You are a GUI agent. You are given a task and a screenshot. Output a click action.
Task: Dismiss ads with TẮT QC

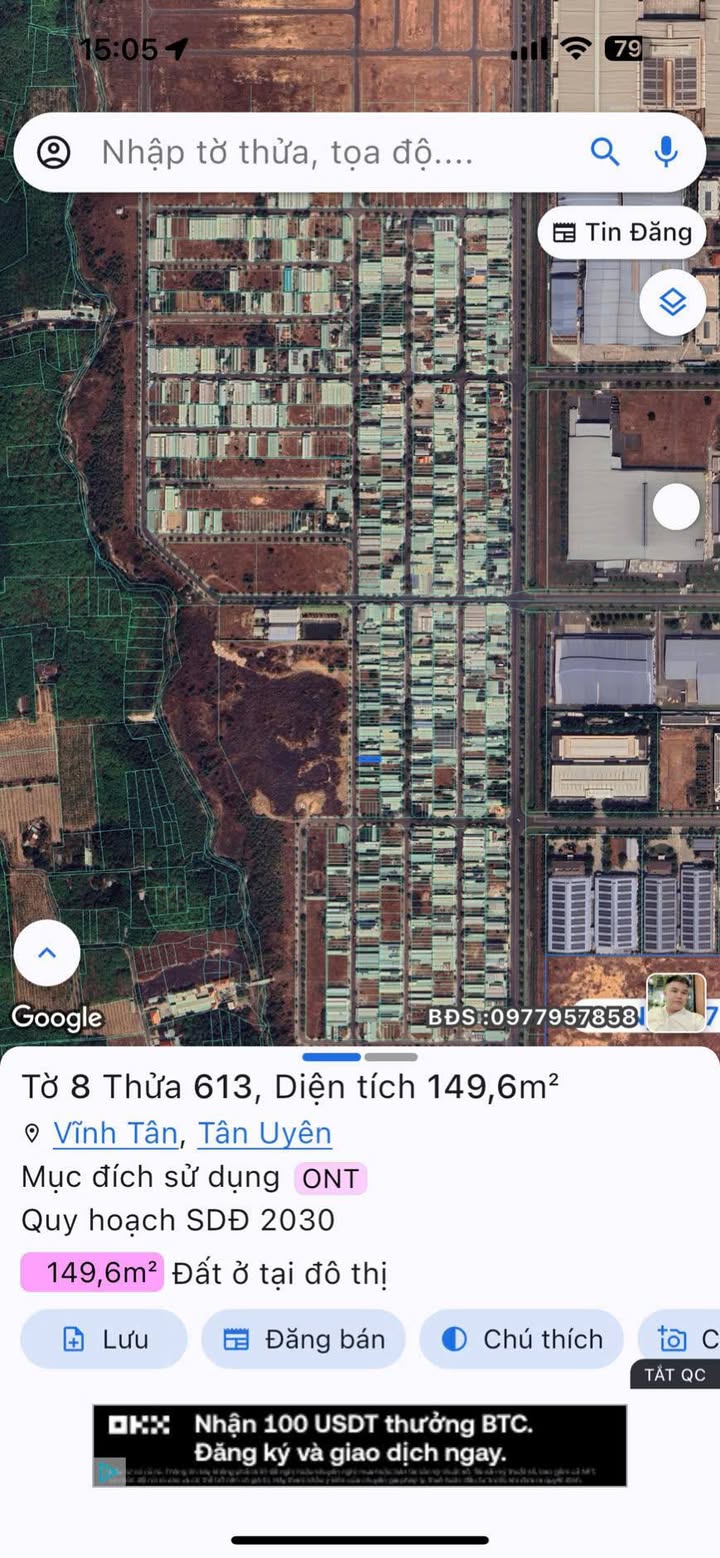pyautogui.click(x=675, y=1374)
